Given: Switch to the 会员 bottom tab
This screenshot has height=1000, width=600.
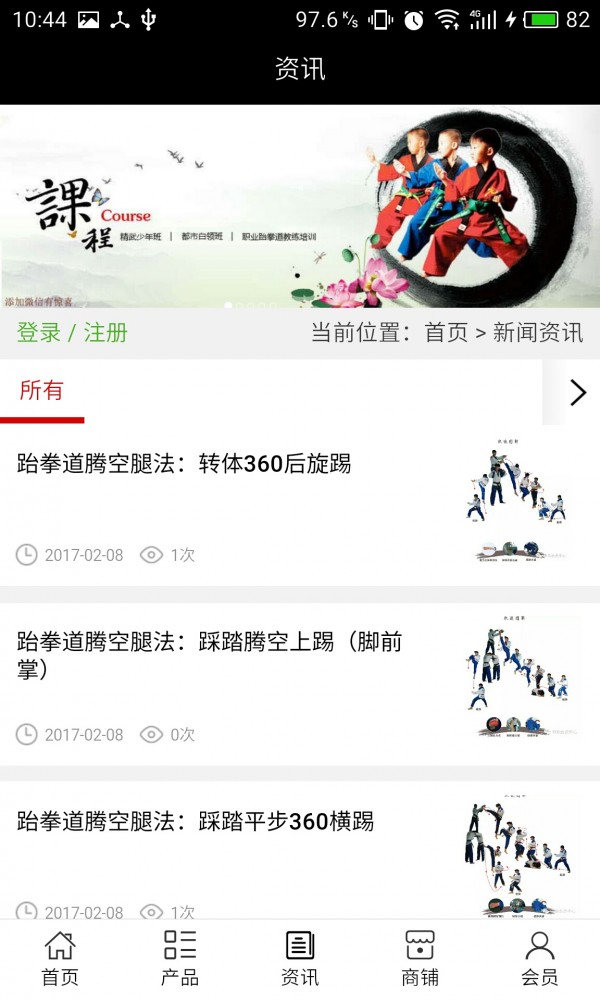Looking at the screenshot, I should (x=540, y=958).
